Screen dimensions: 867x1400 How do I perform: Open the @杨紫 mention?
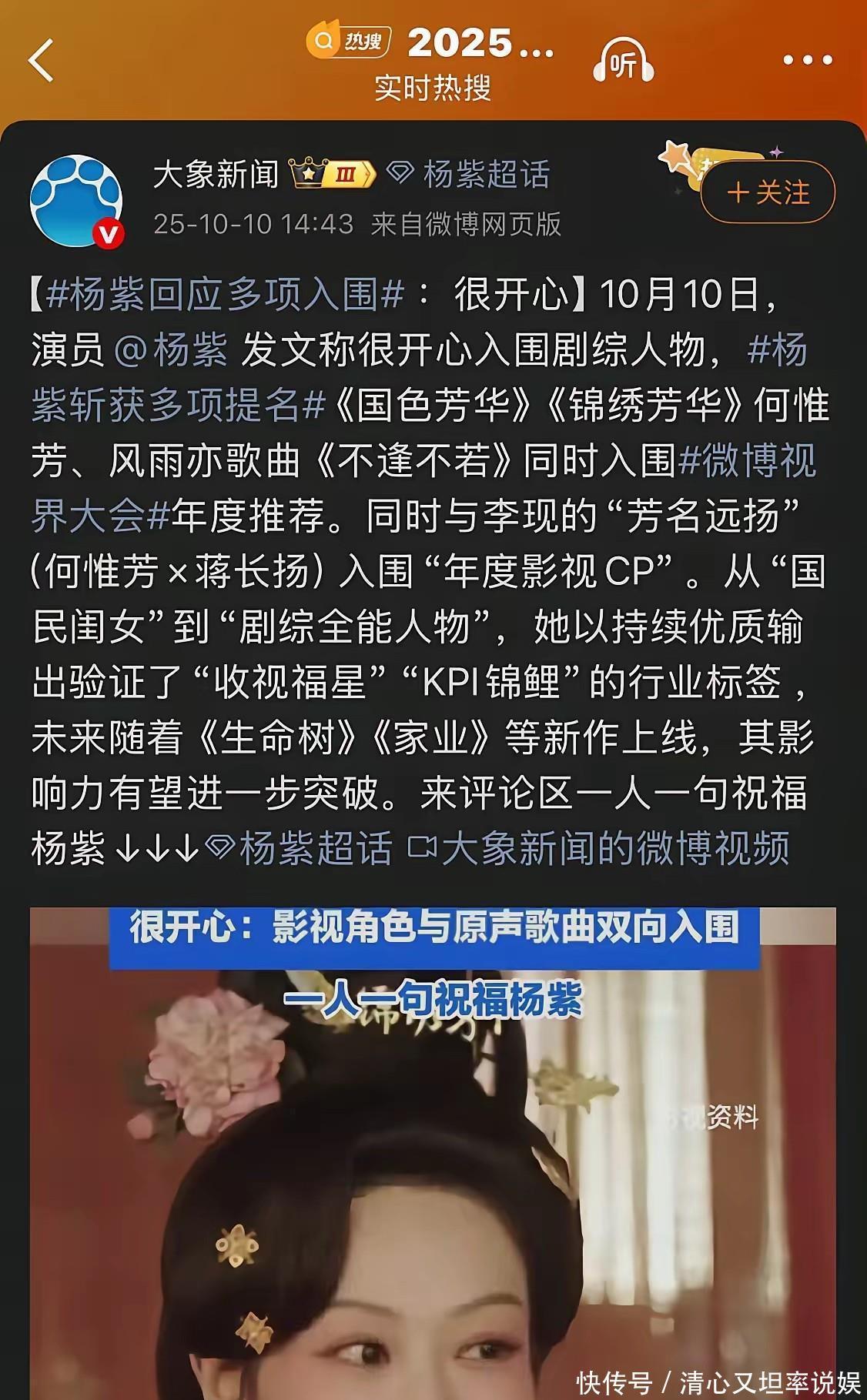[171, 350]
